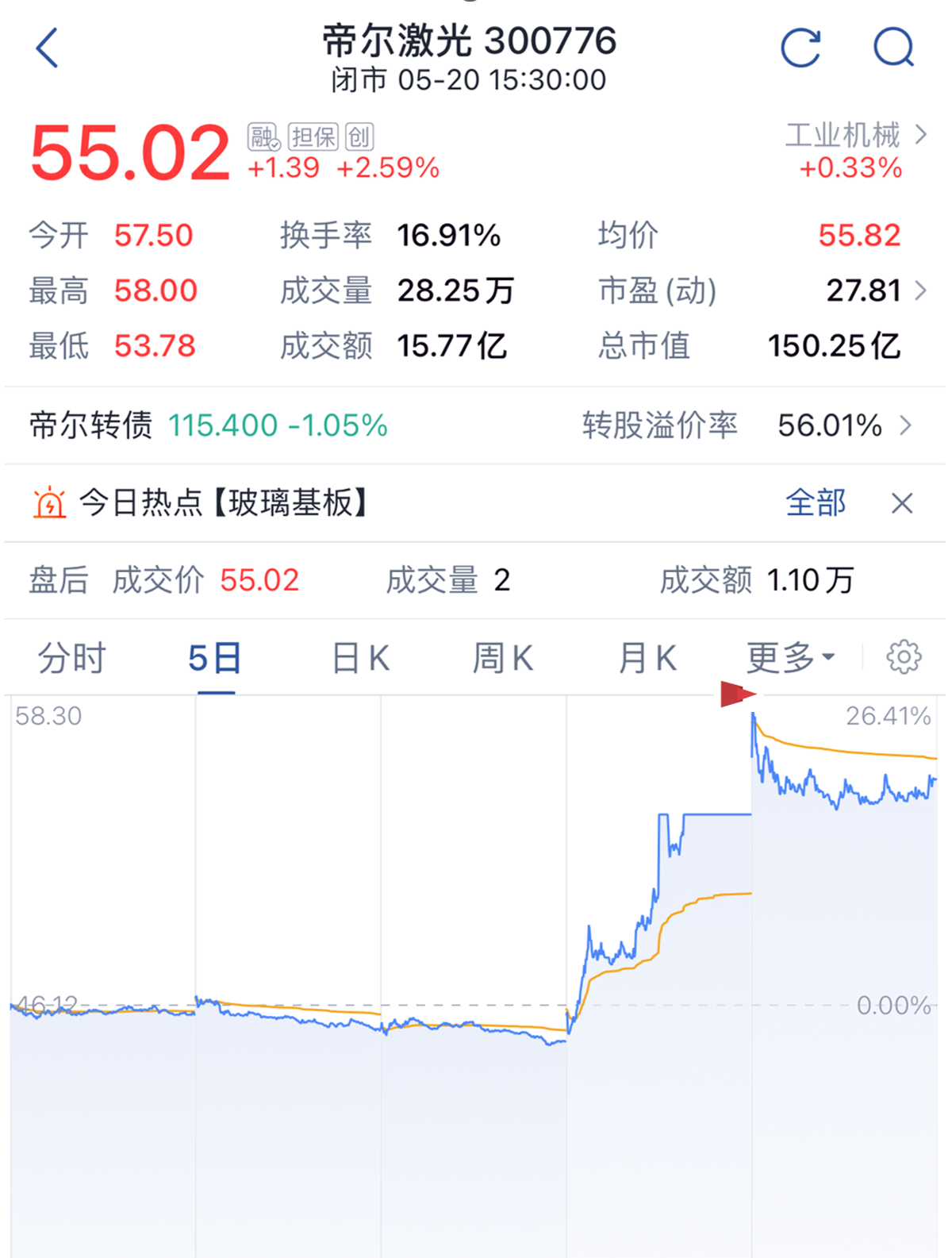Refresh the stock quote data
The image size is (952, 1258).
[800, 48]
